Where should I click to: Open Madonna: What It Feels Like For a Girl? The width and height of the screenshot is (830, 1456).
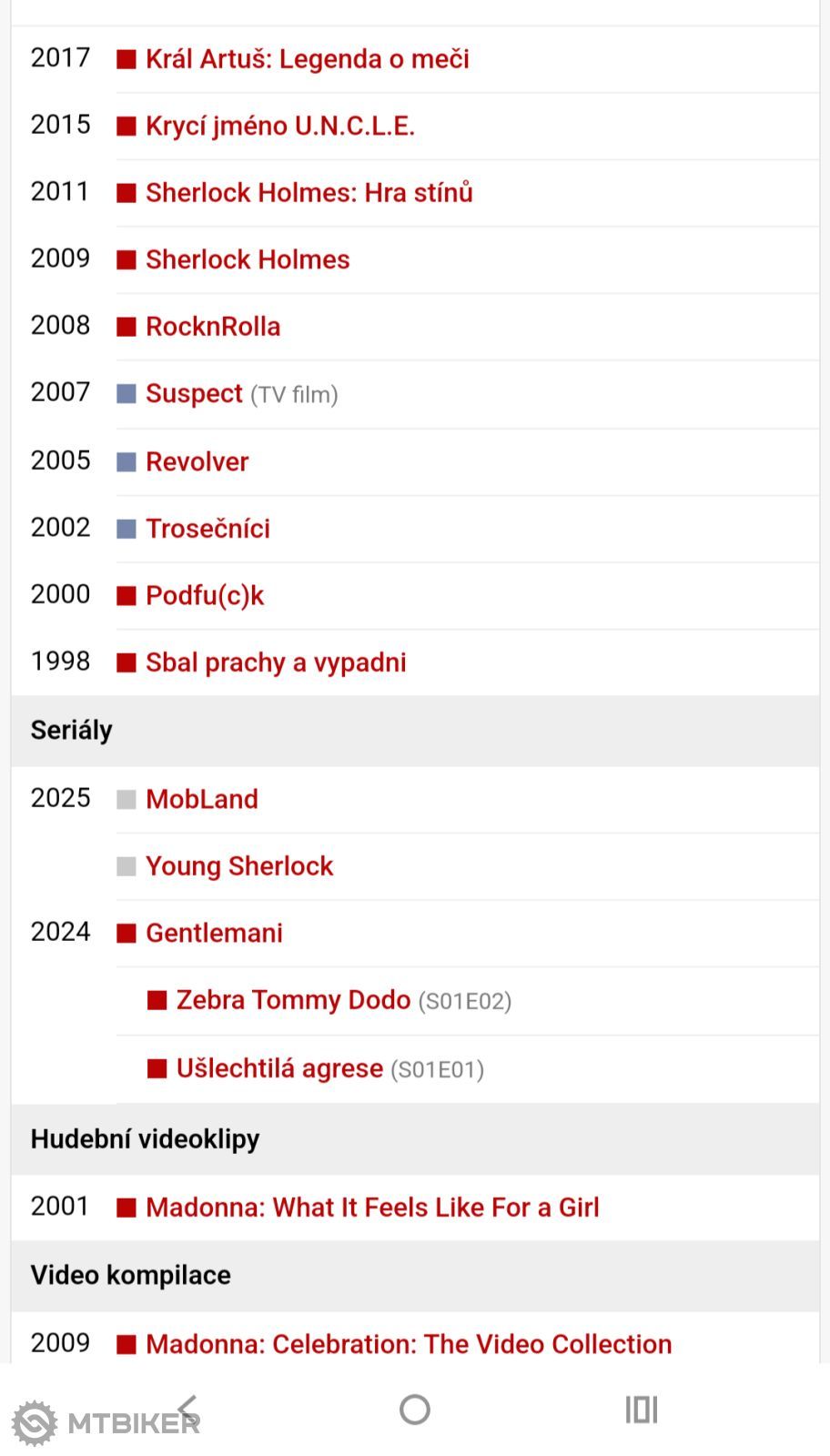coord(372,1208)
